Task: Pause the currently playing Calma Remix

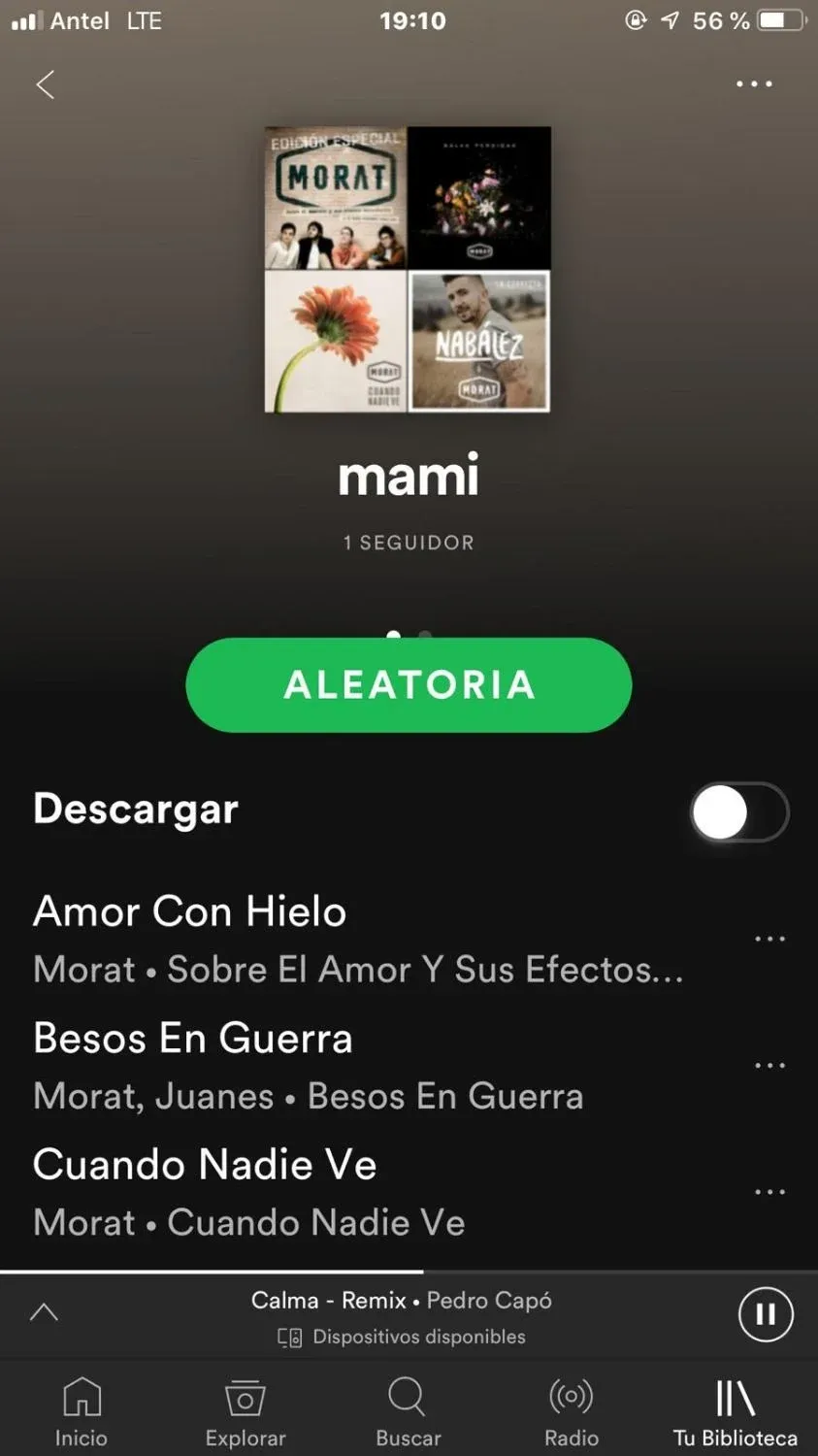Action: [766, 1314]
